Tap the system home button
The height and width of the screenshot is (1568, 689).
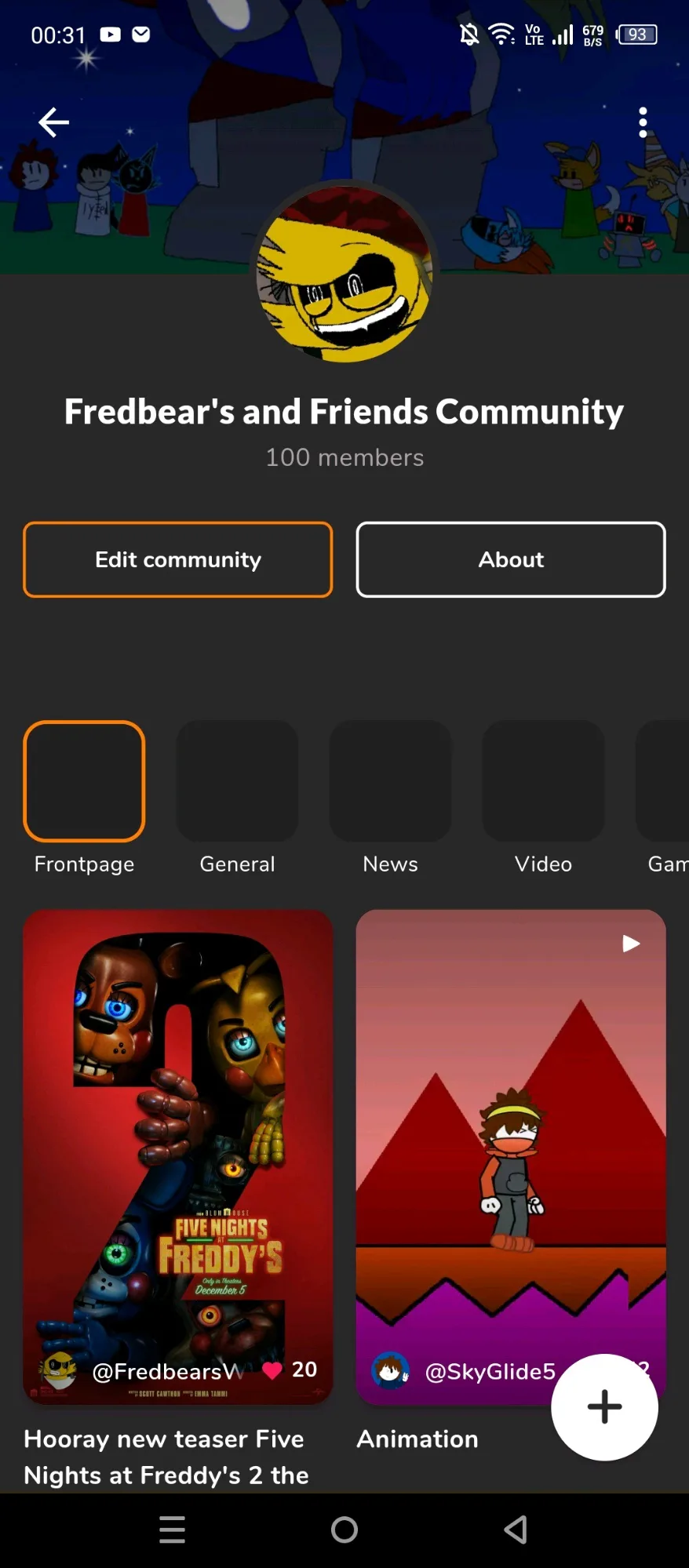tap(344, 1530)
